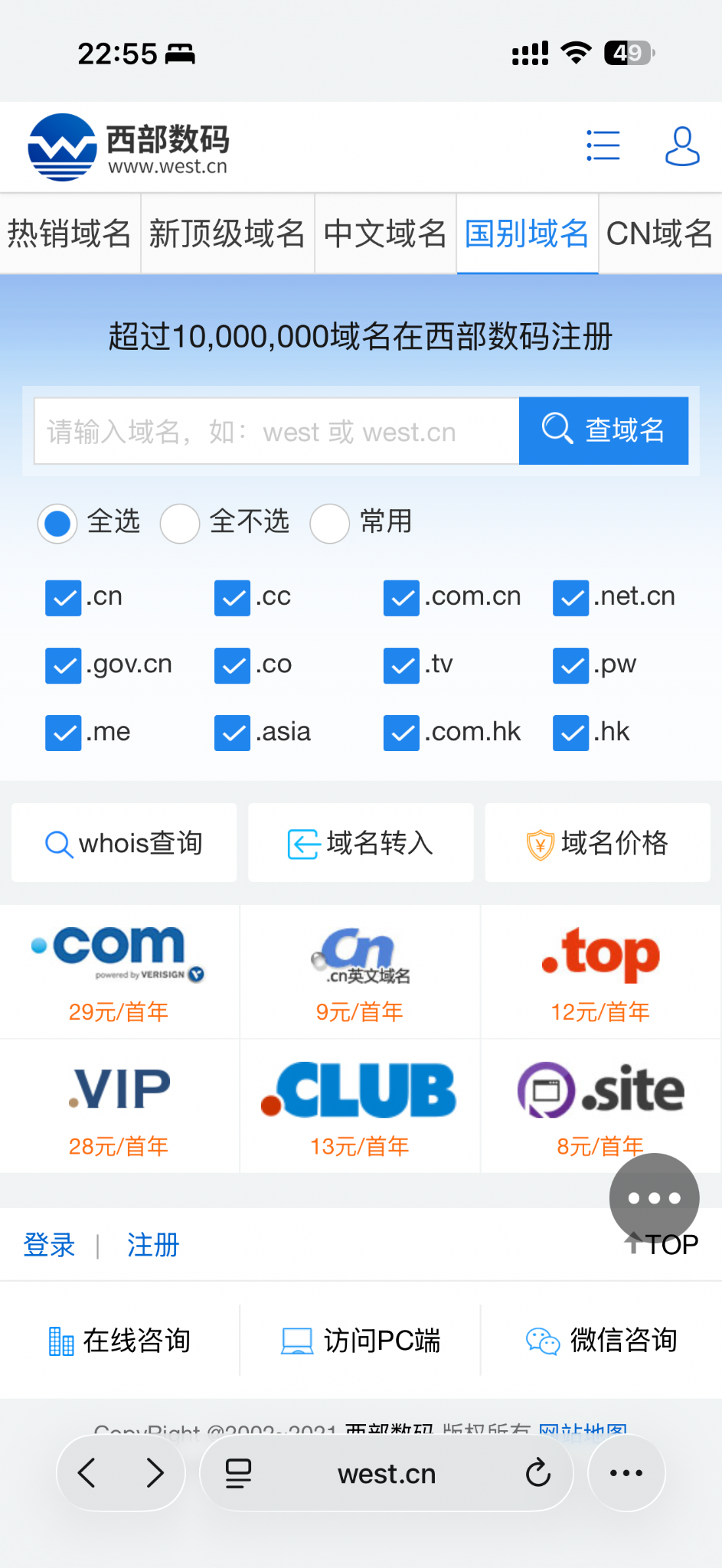Select the 全不选 radio option
The width and height of the screenshot is (722, 1568).
[x=181, y=524]
